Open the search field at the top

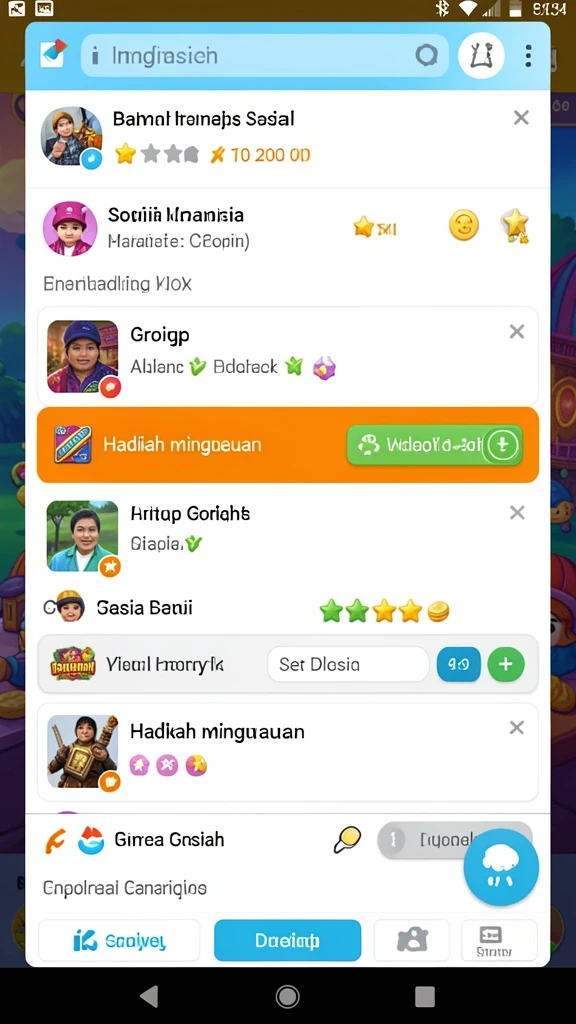264,56
